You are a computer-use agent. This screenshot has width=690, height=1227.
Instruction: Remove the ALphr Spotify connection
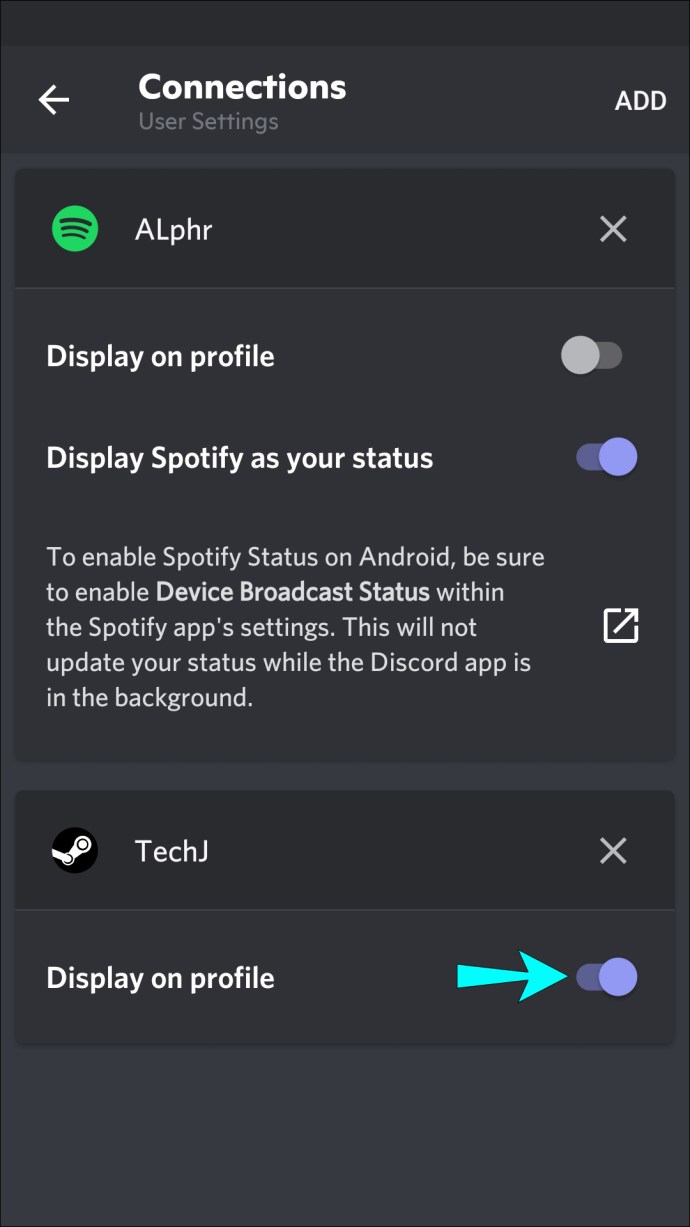point(613,230)
